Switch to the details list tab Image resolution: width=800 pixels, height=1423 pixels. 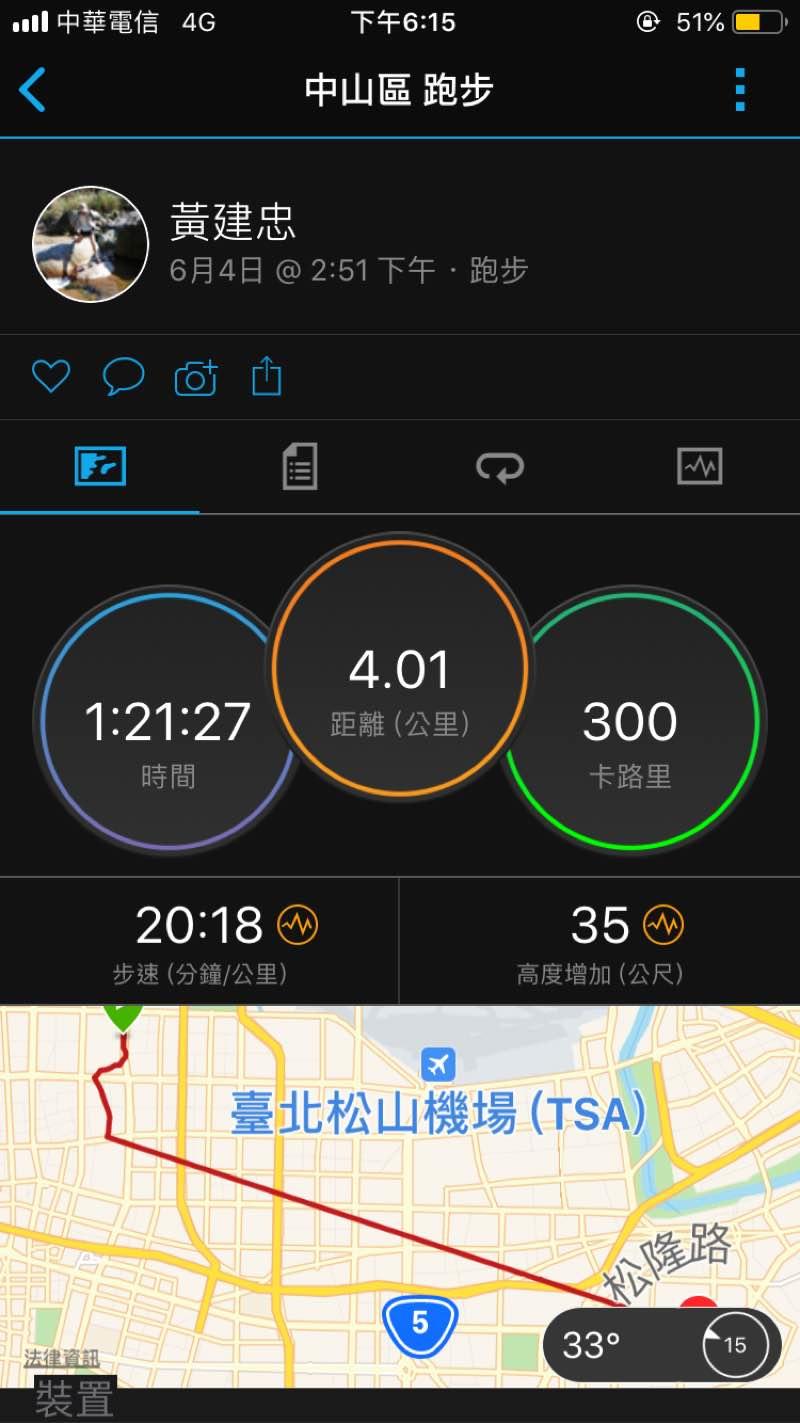point(299,466)
